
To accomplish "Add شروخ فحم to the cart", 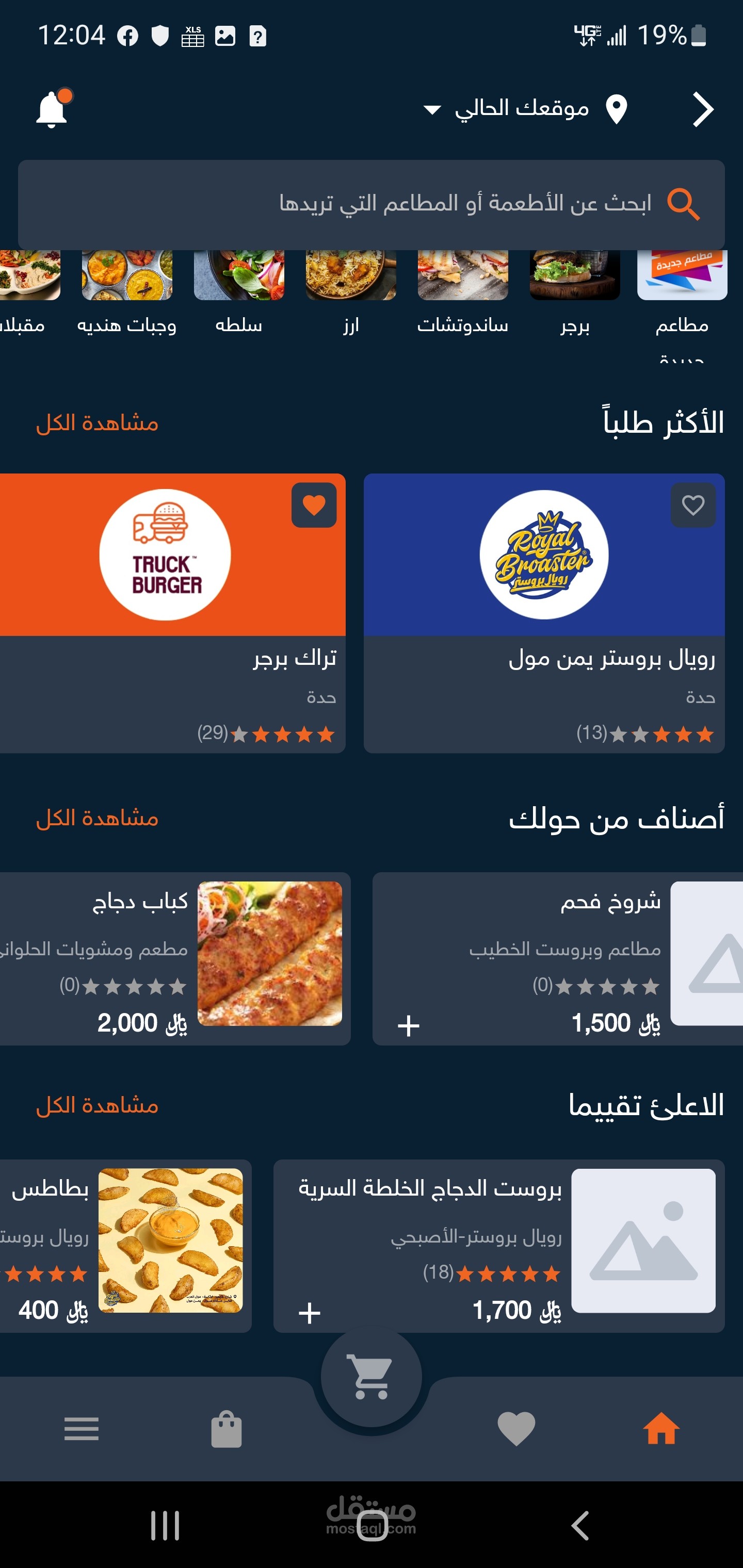I will pyautogui.click(x=409, y=1026).
